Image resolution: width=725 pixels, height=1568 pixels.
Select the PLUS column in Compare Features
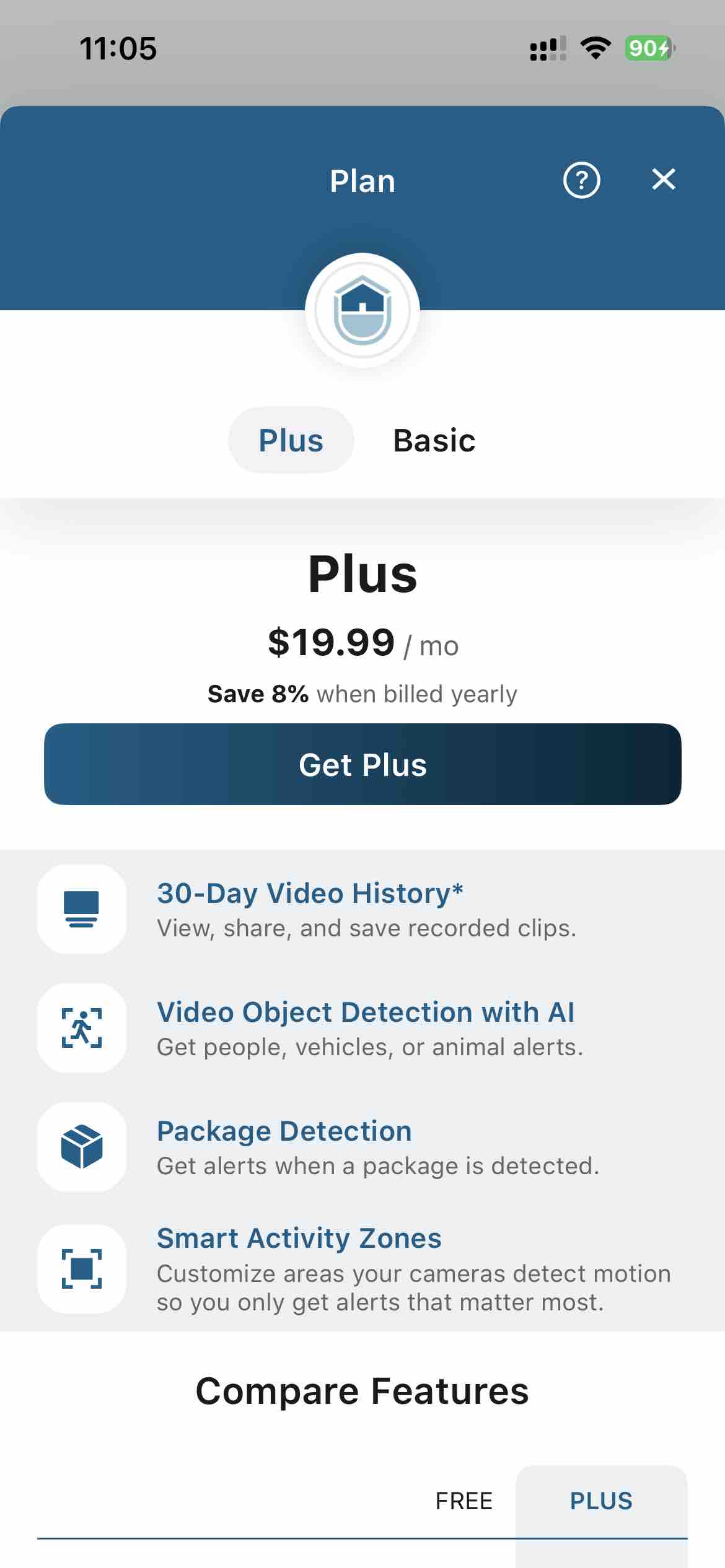600,1500
